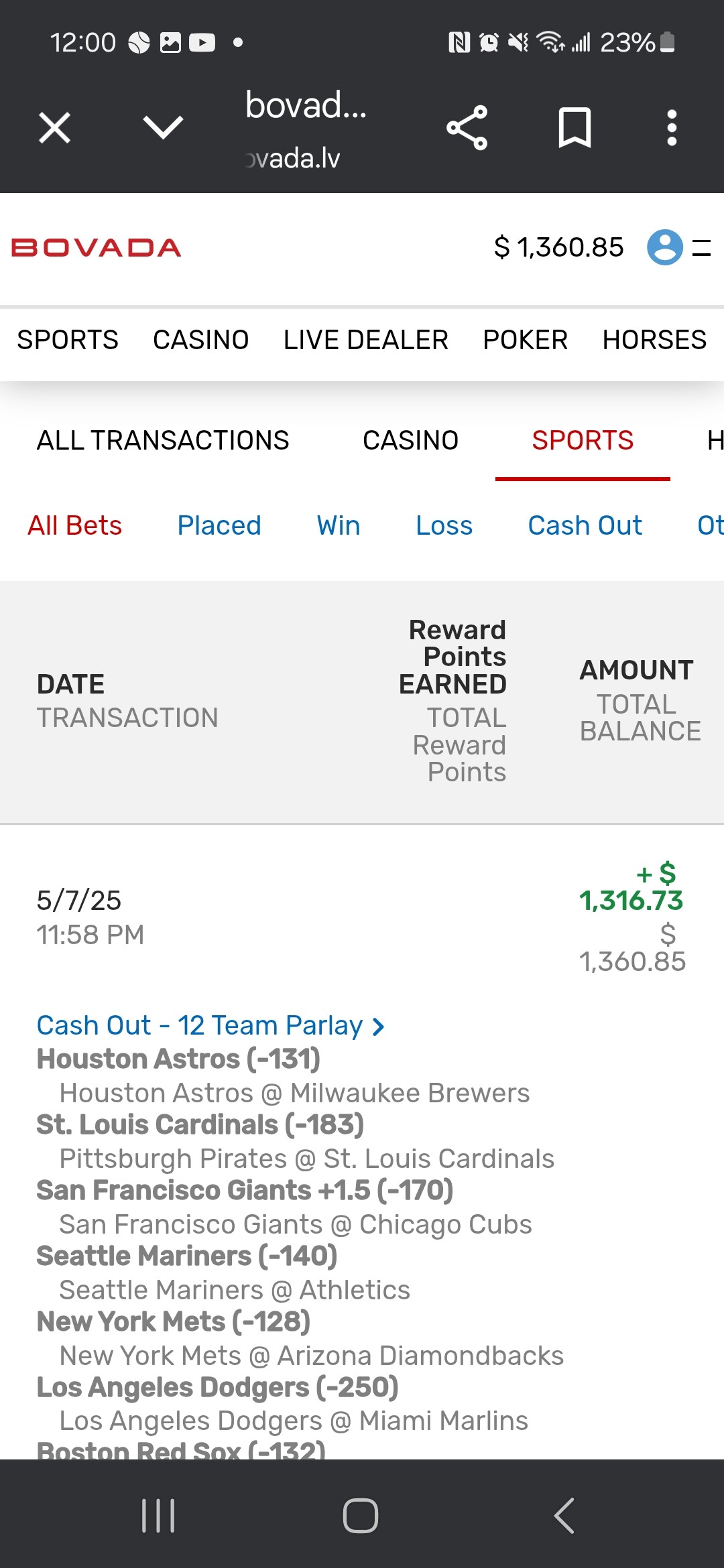Go to the main Casino section

[200, 340]
